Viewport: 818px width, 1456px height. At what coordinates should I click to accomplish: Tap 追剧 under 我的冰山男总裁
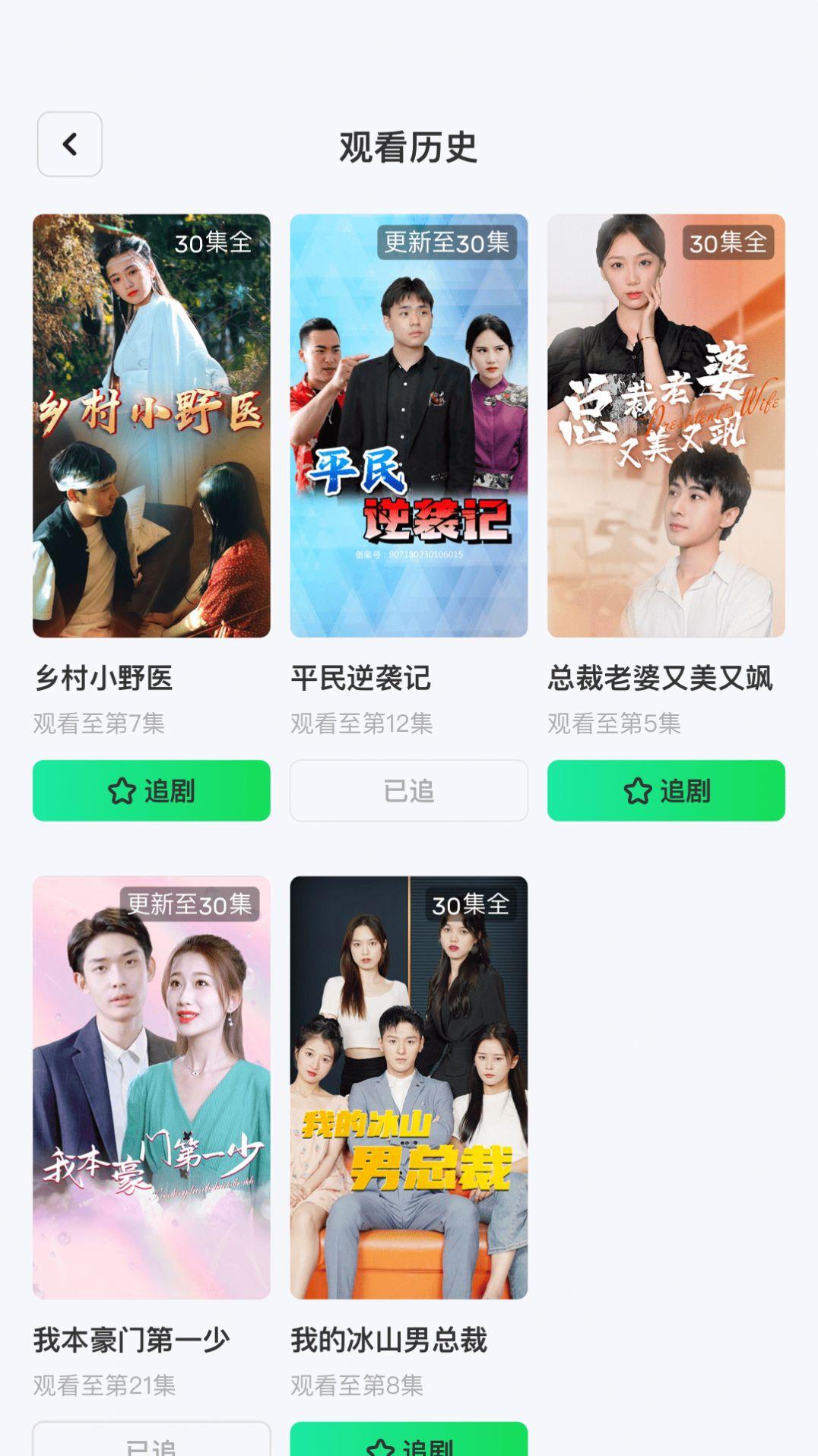point(408,1441)
